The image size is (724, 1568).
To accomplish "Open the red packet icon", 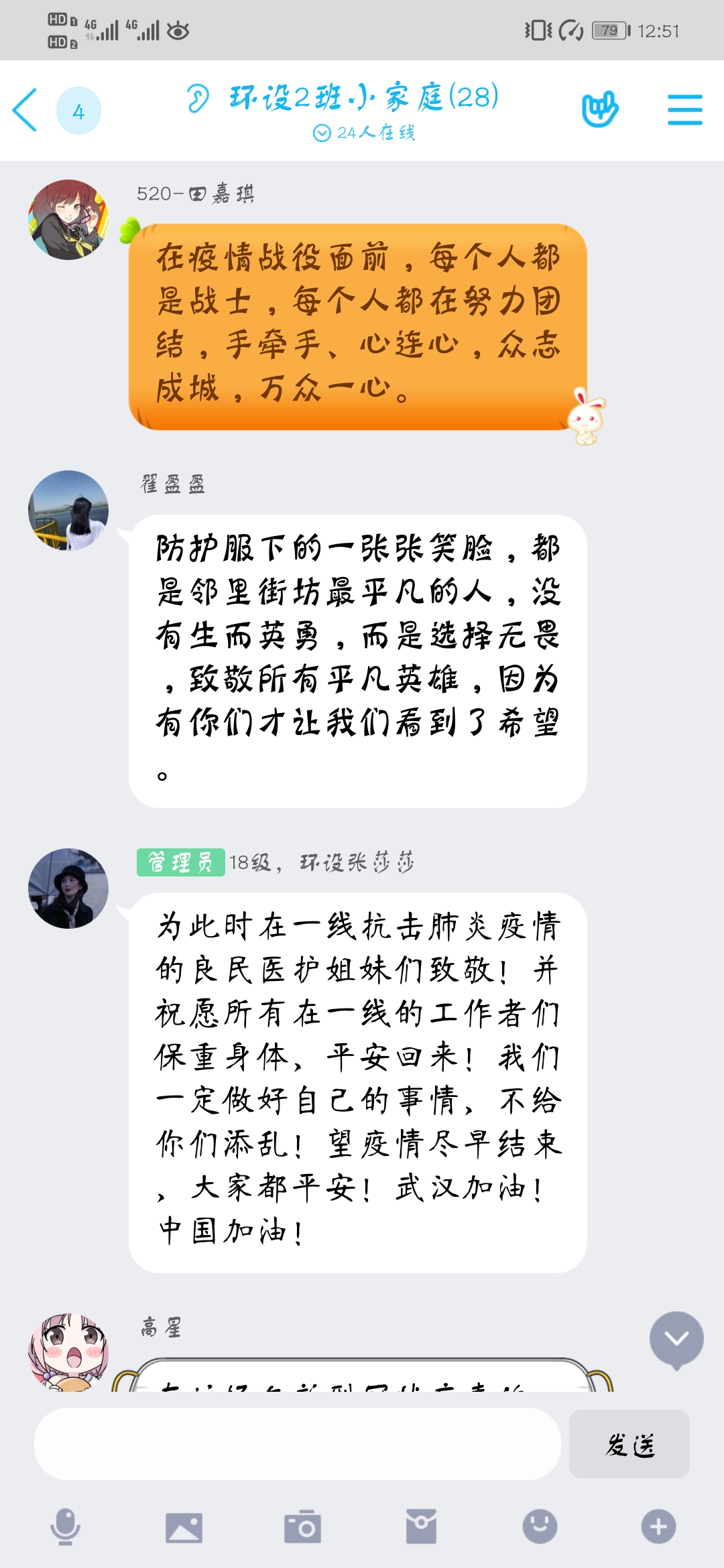I will tap(421, 1527).
